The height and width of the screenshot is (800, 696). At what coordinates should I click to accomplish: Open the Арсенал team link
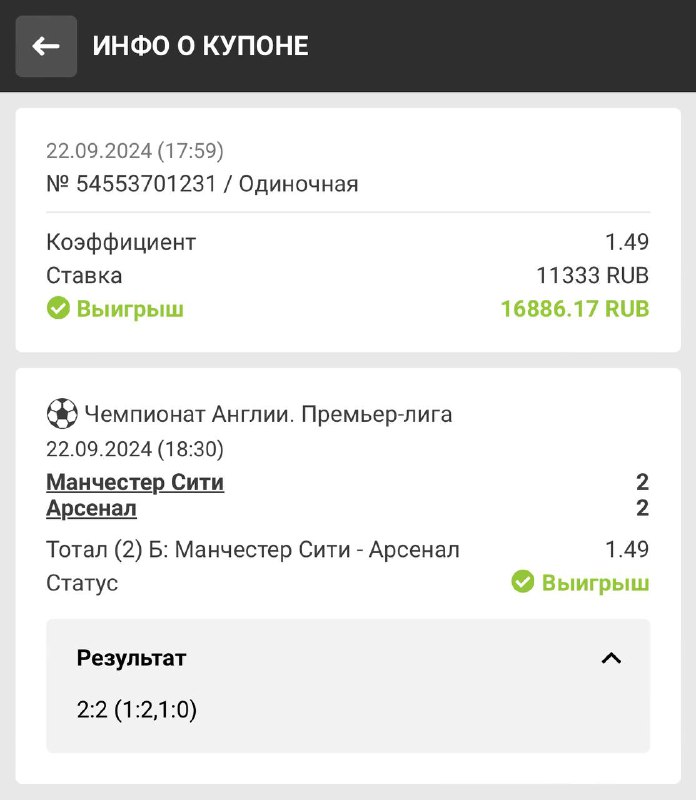91,508
